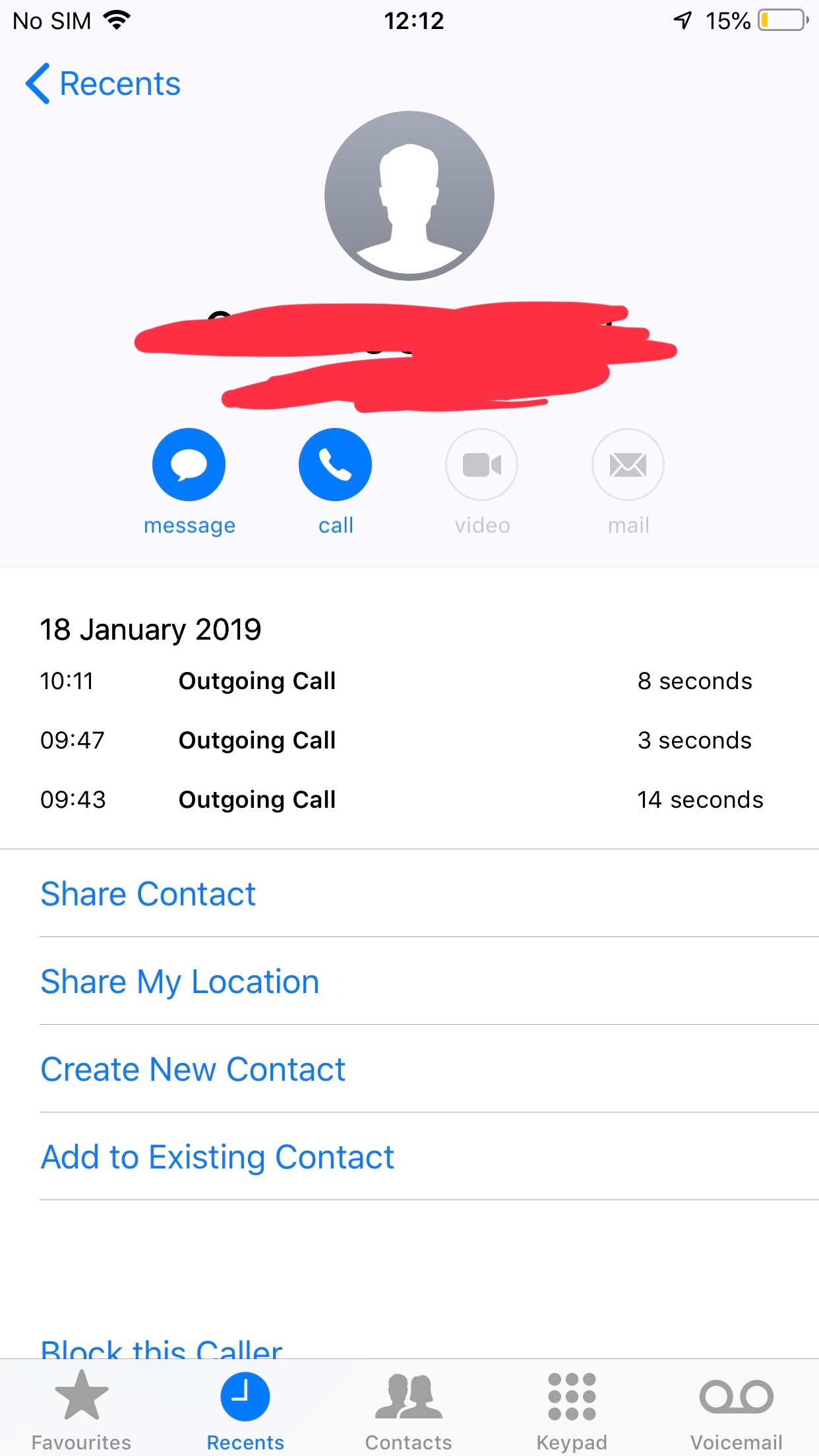Select Share My Location

click(180, 982)
